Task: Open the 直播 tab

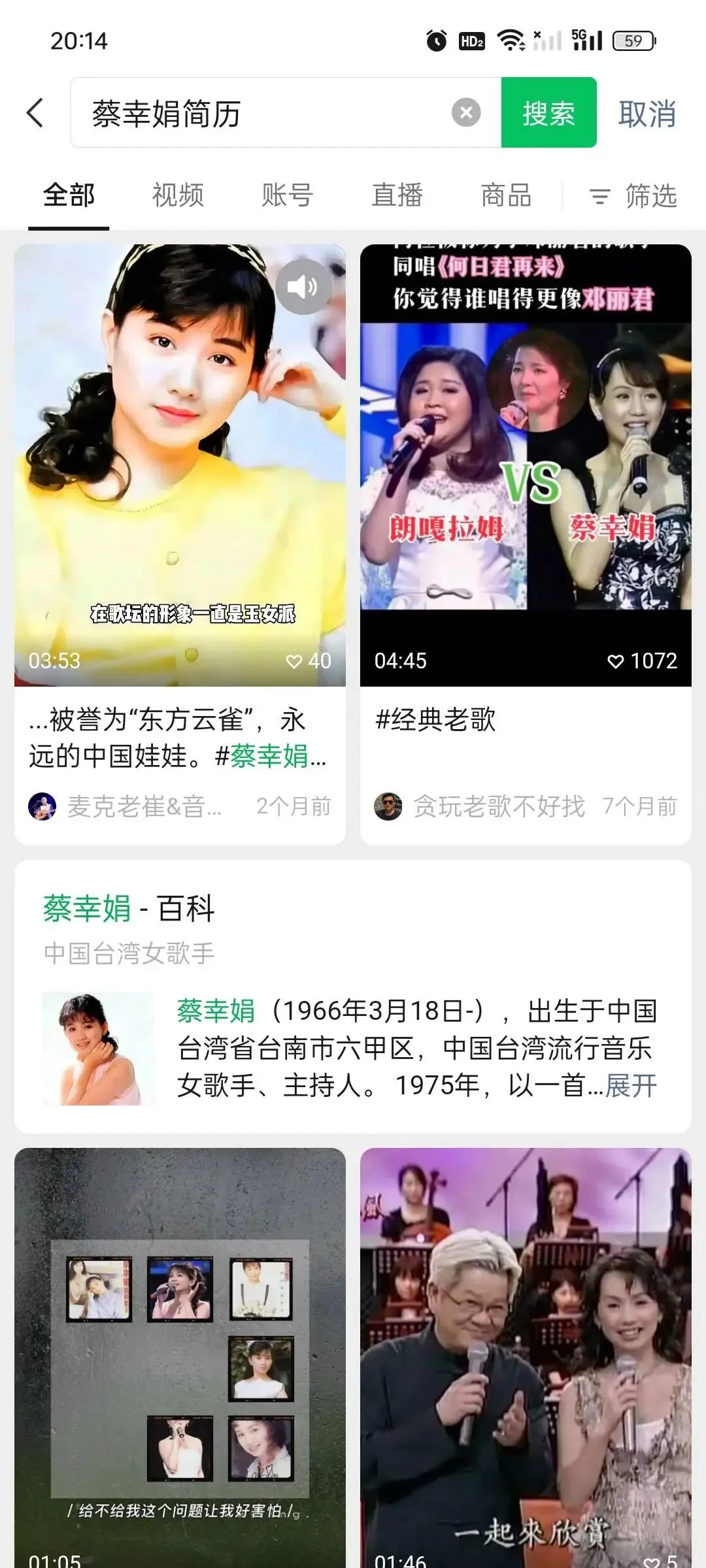Action: [397, 195]
